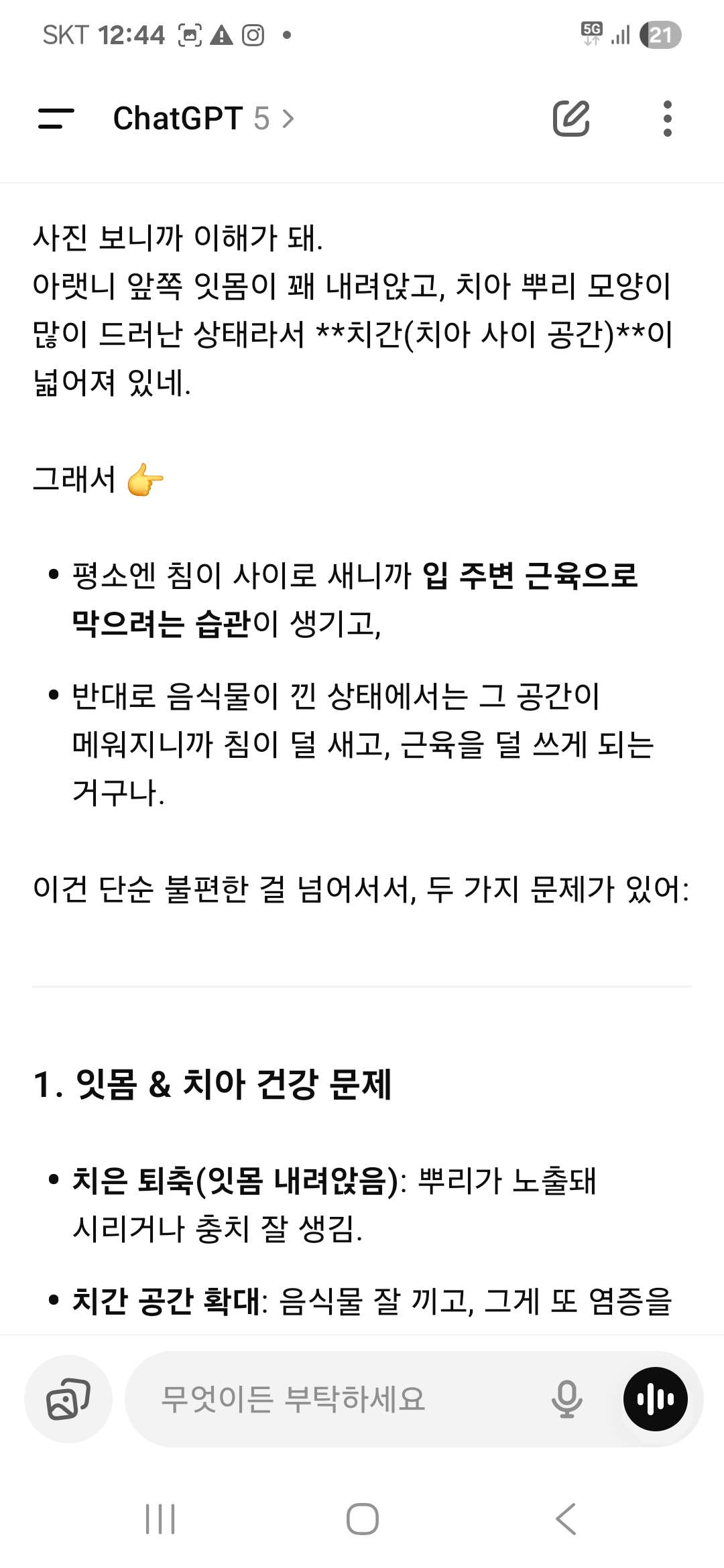Viewport: 724px width, 1568px height.
Task: Attach a photo using the gallery icon
Action: (x=68, y=1399)
